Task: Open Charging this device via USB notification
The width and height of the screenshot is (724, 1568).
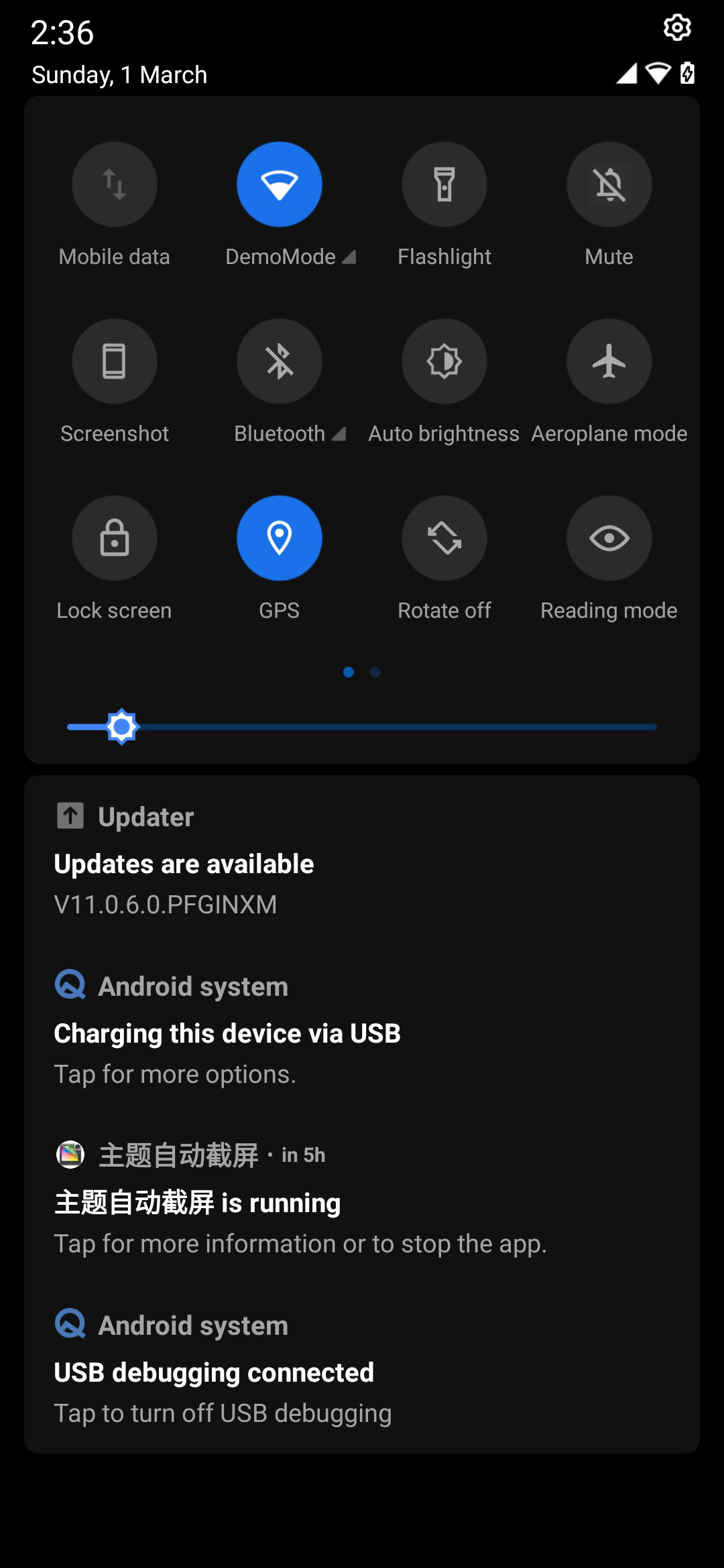Action: [x=362, y=1030]
